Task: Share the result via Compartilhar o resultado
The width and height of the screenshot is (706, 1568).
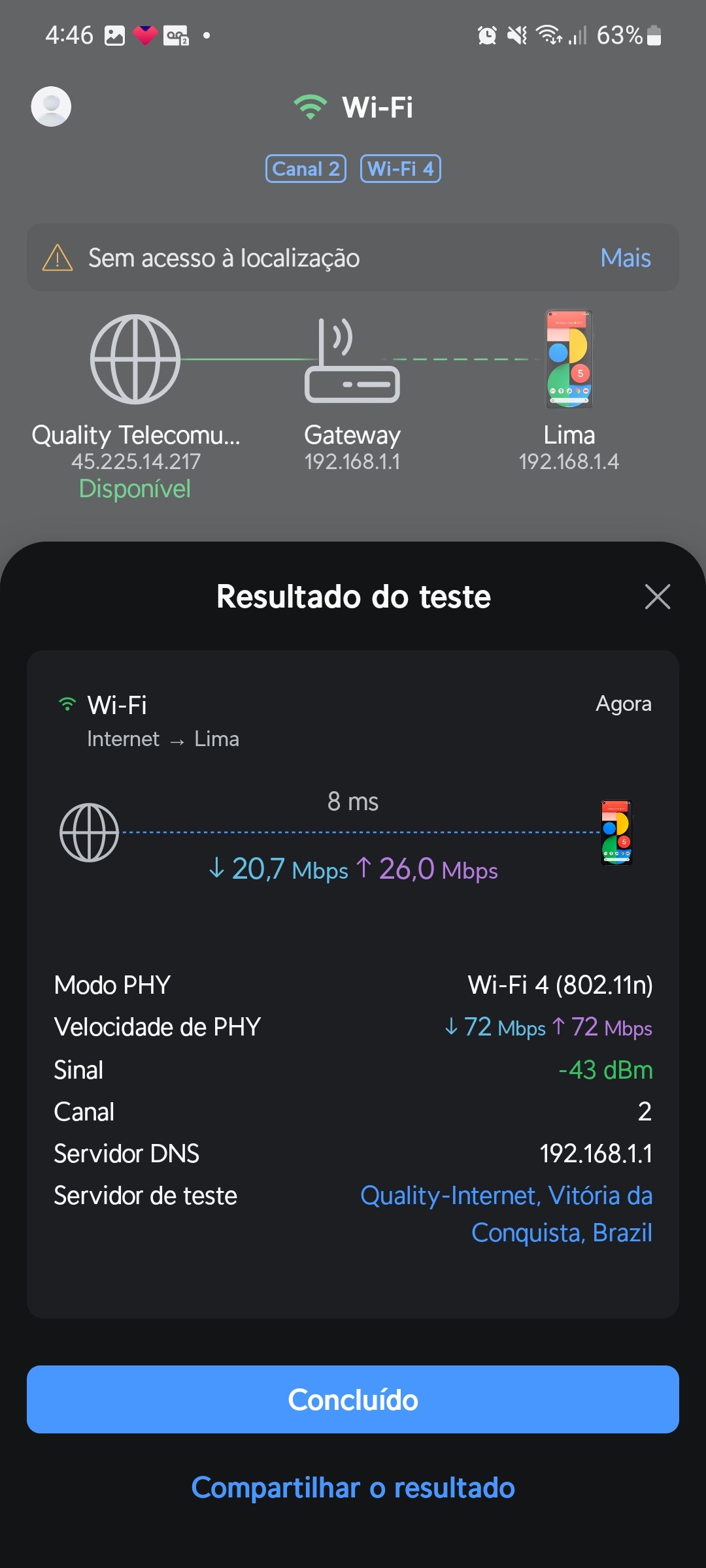Action: (x=353, y=1488)
